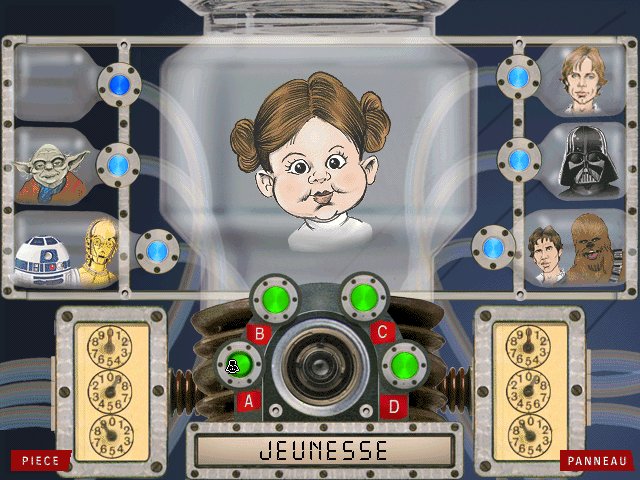Image resolution: width=640 pixels, height=480 pixels.
Task: Tap the blue button beside R2-D2 and C-3PO
Action: [157, 251]
